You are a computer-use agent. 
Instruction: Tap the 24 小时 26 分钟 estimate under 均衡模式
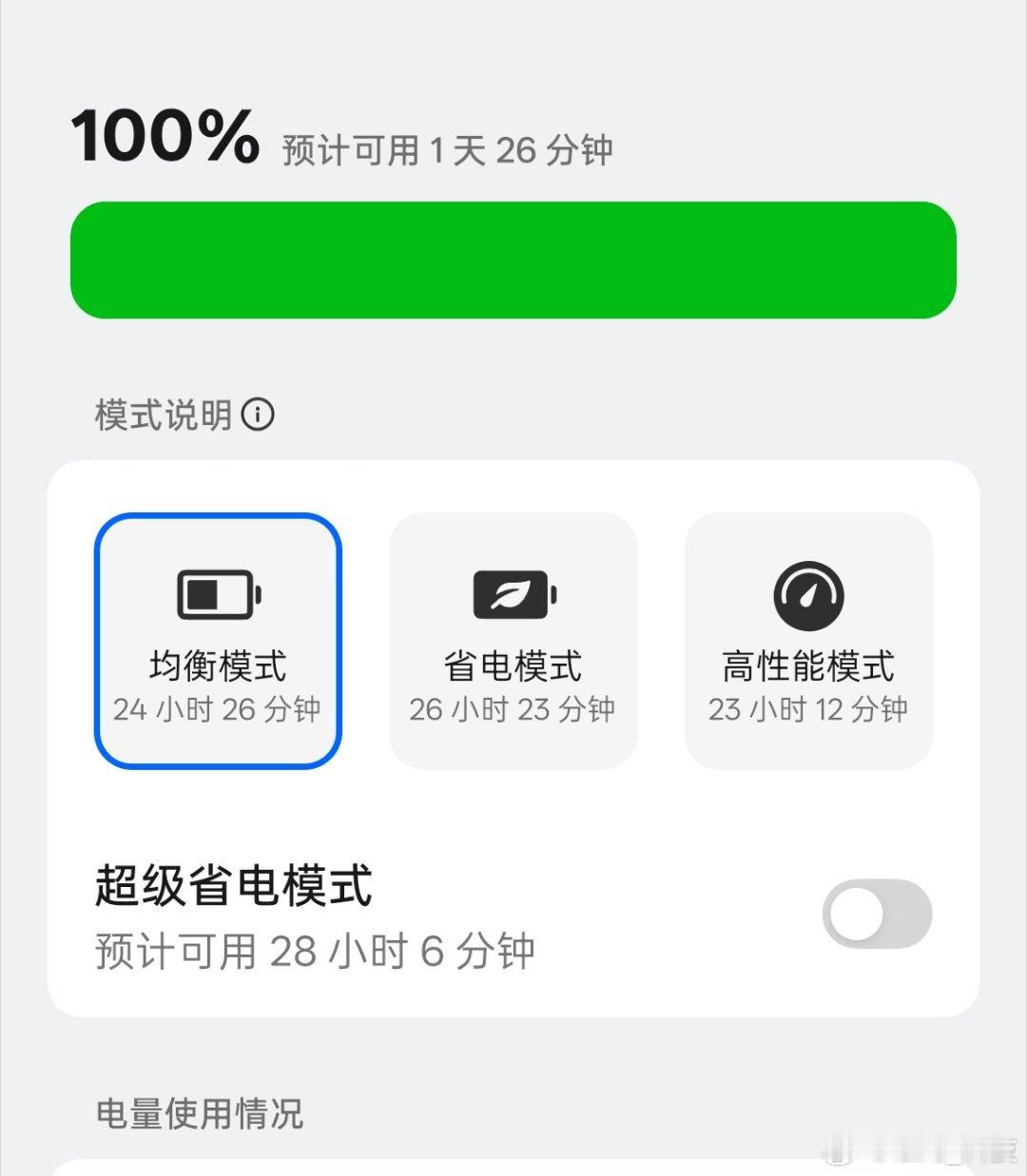click(x=218, y=708)
